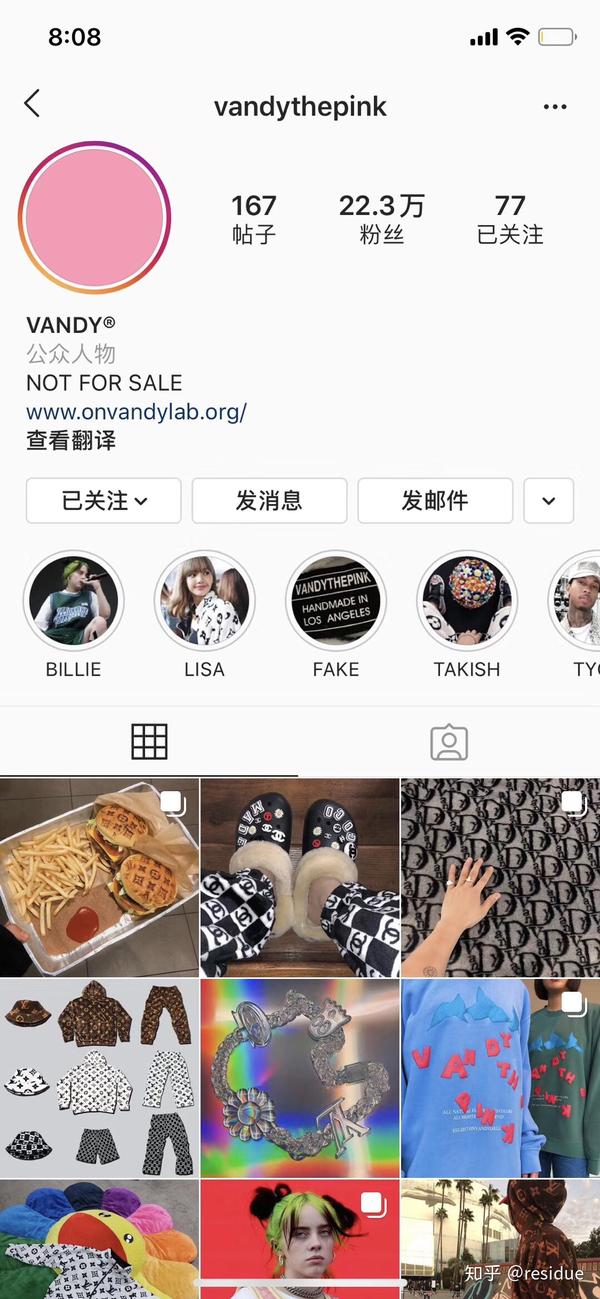Open the BILLIE story highlight
Viewport: 600px width, 1299px height.
pos(74,600)
